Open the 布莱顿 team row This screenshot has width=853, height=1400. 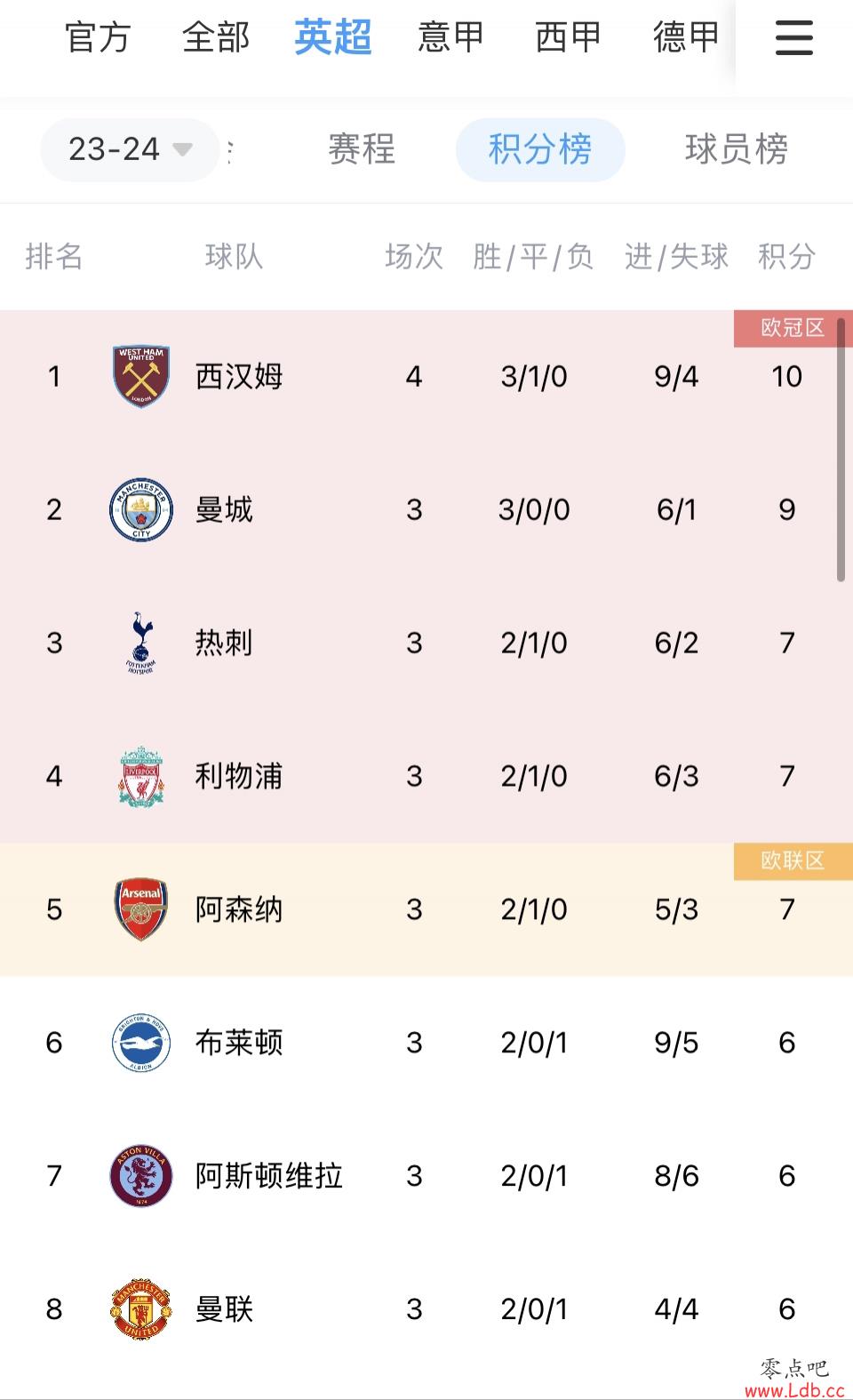point(426,1043)
